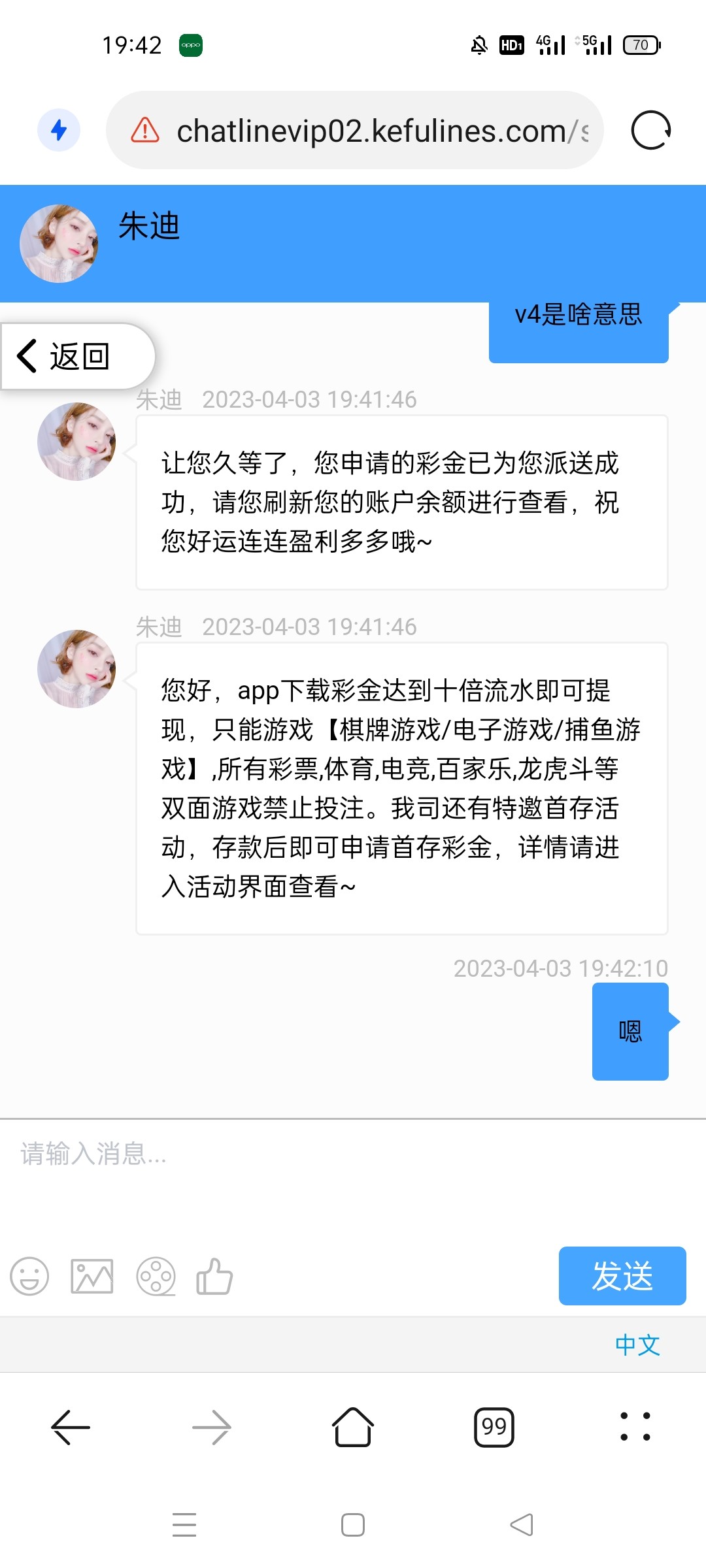This screenshot has height=1568, width=706.
Task: Edit the chatlinevip02.kefulines.com address bar
Action: click(379, 131)
